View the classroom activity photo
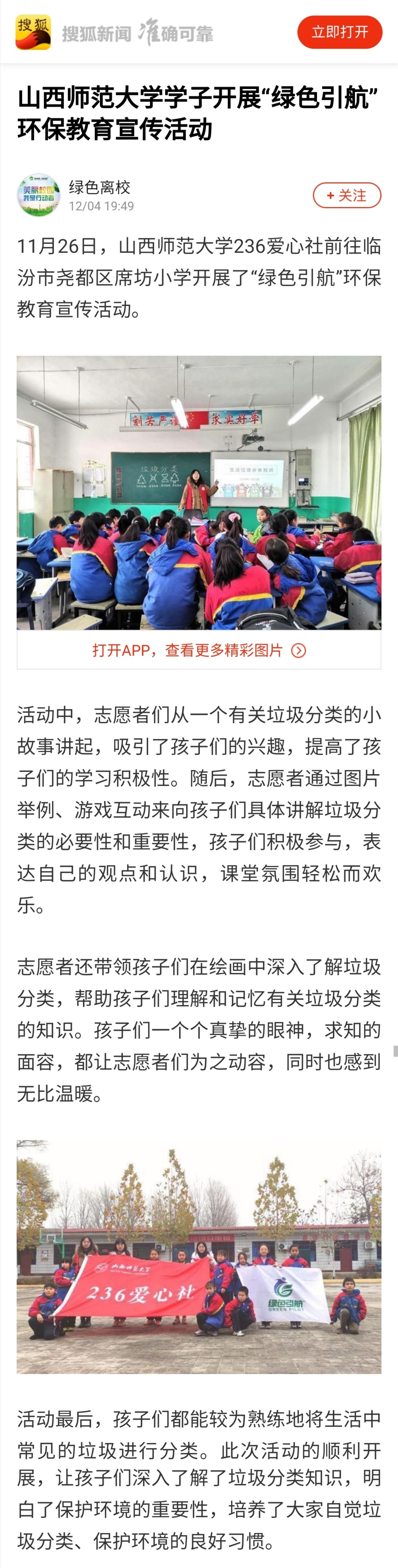The height and width of the screenshot is (1568, 398). [x=199, y=492]
